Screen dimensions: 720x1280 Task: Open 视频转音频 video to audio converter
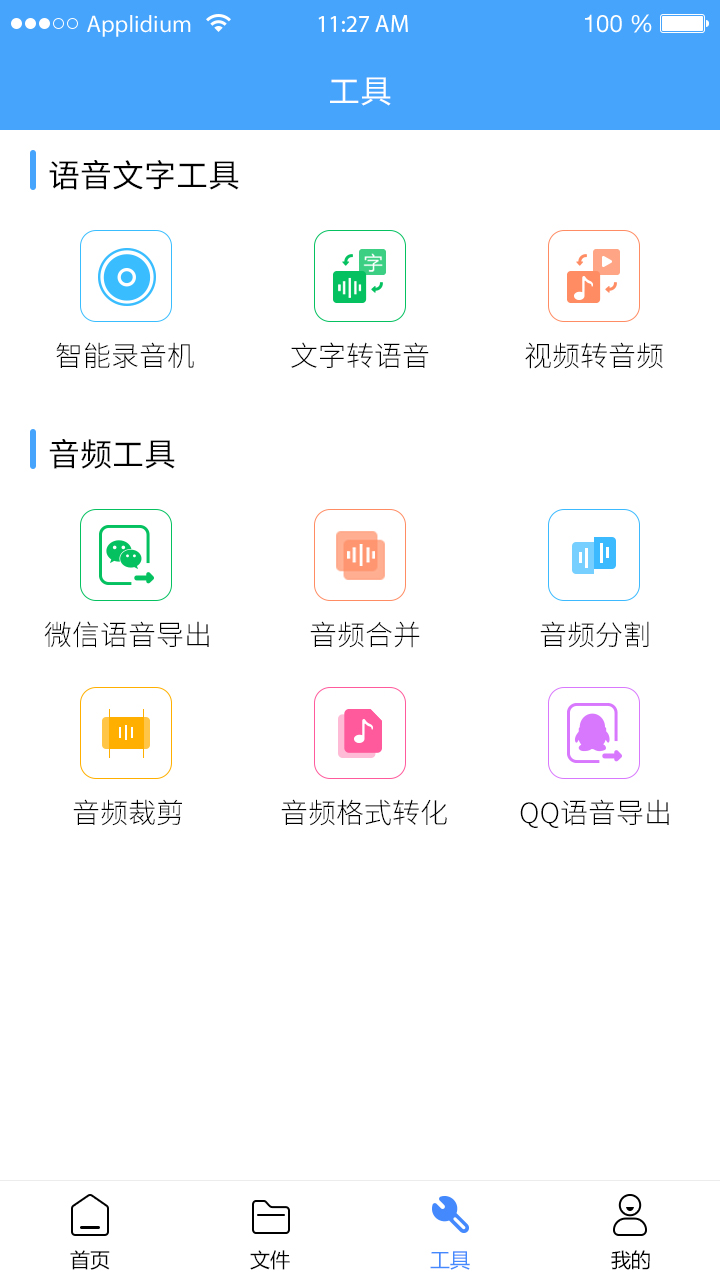pos(594,277)
